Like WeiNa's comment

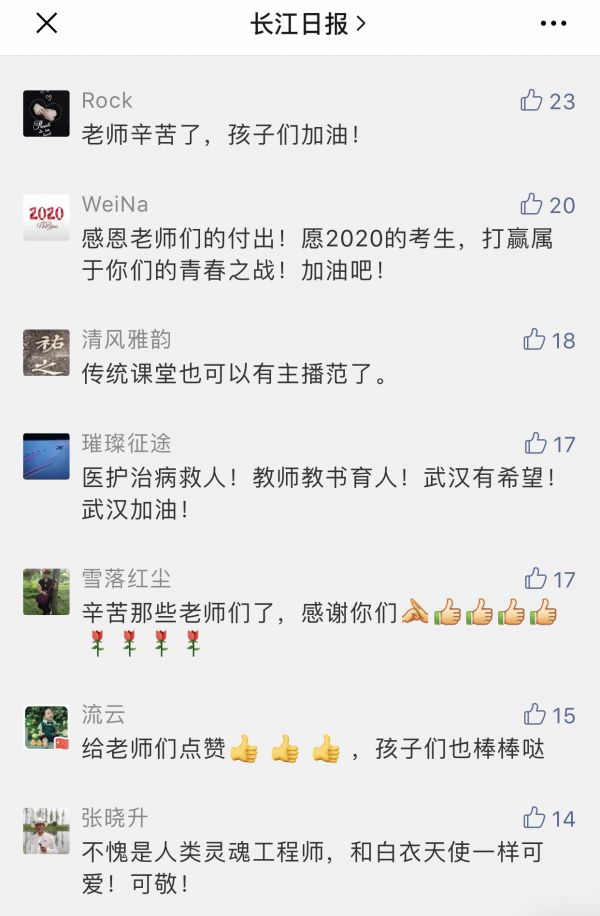coord(532,205)
